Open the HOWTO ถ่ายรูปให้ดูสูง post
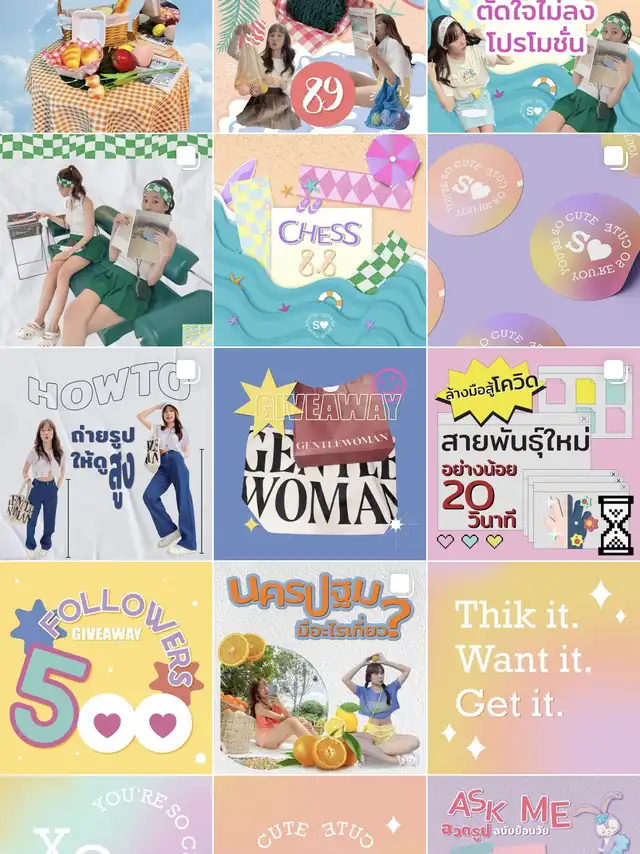 [x=106, y=454]
